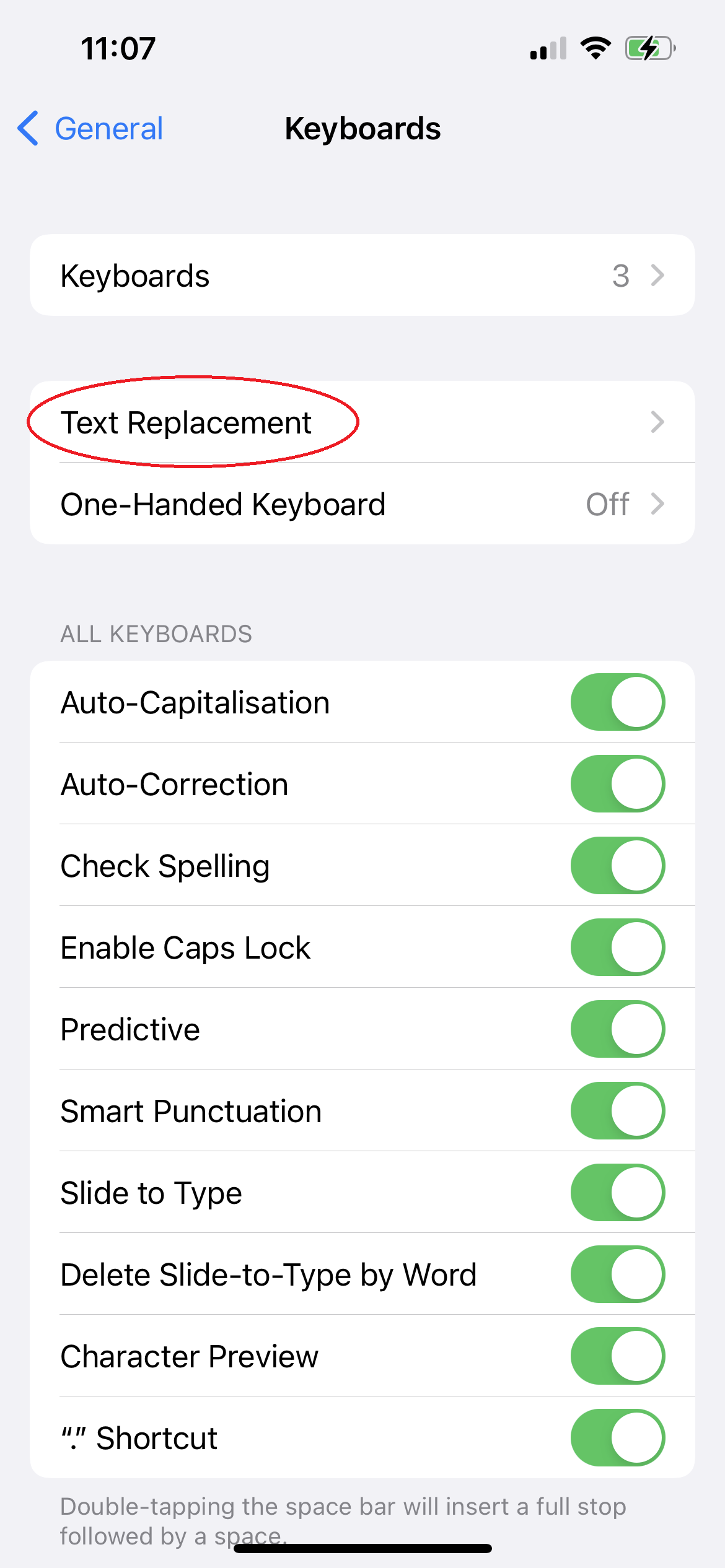The height and width of the screenshot is (1568, 725).
Task: Disable the Auto-Correction switch
Action: coord(618,784)
